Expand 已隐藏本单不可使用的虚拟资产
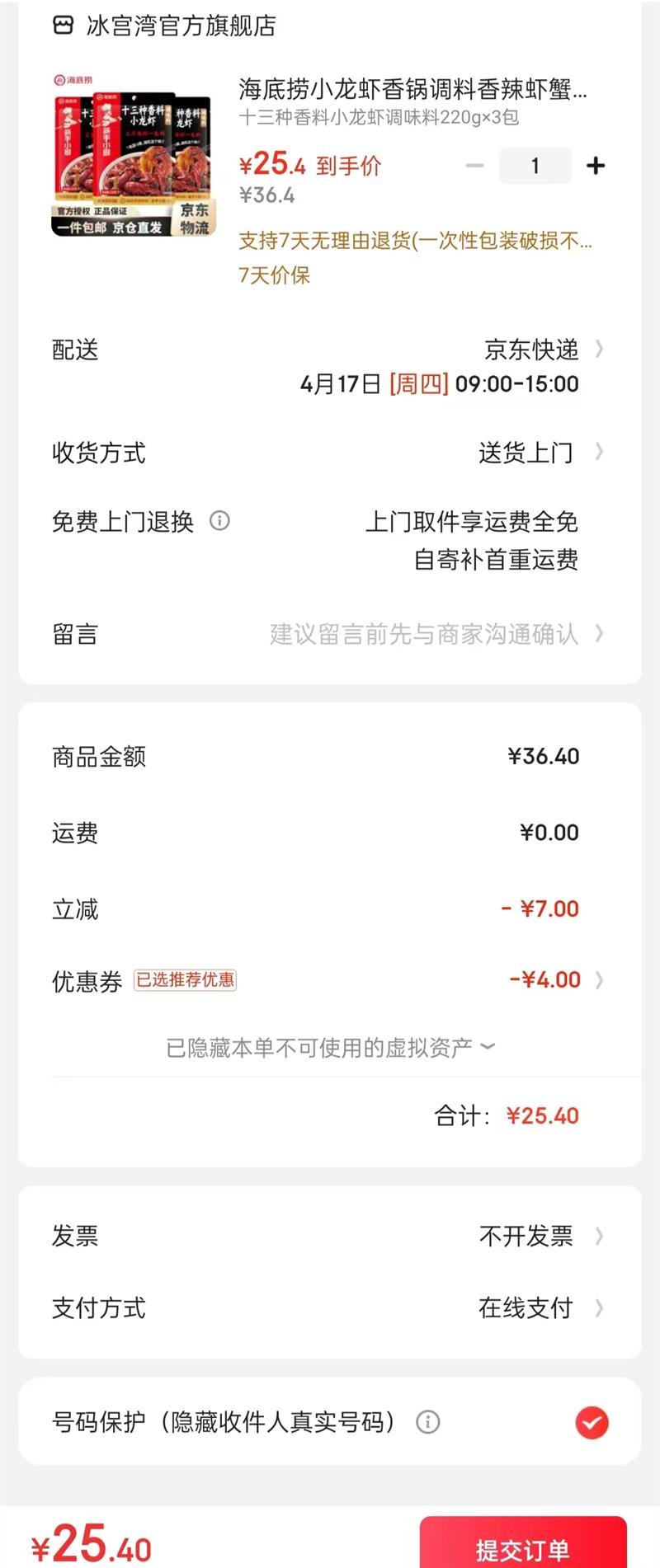 click(x=330, y=1045)
